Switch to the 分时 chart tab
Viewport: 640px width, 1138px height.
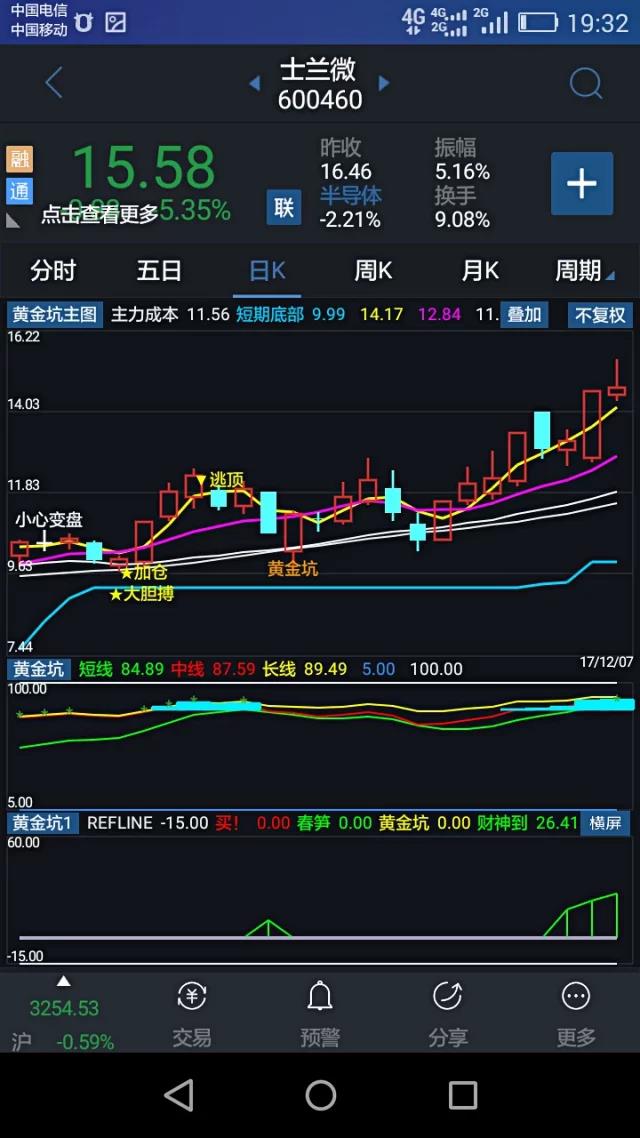tap(53, 270)
